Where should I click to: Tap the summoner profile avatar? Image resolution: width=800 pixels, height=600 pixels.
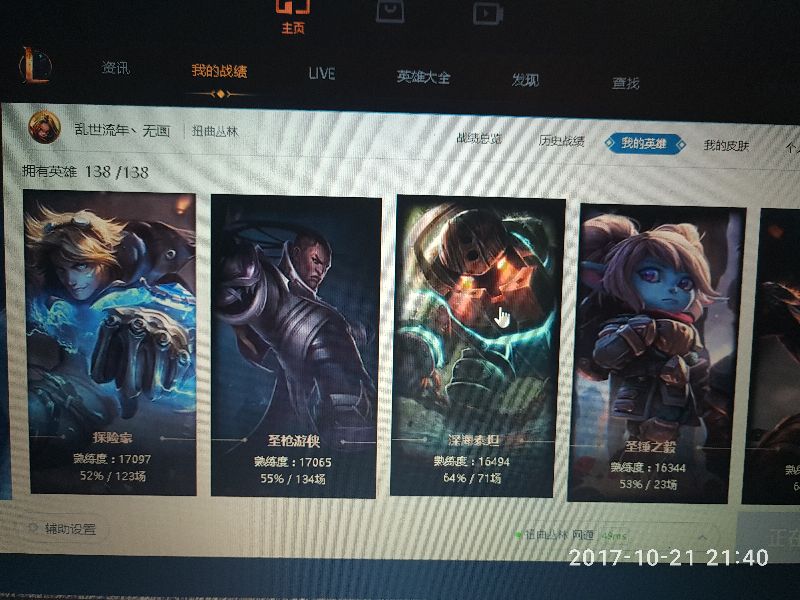pyautogui.click(x=45, y=128)
